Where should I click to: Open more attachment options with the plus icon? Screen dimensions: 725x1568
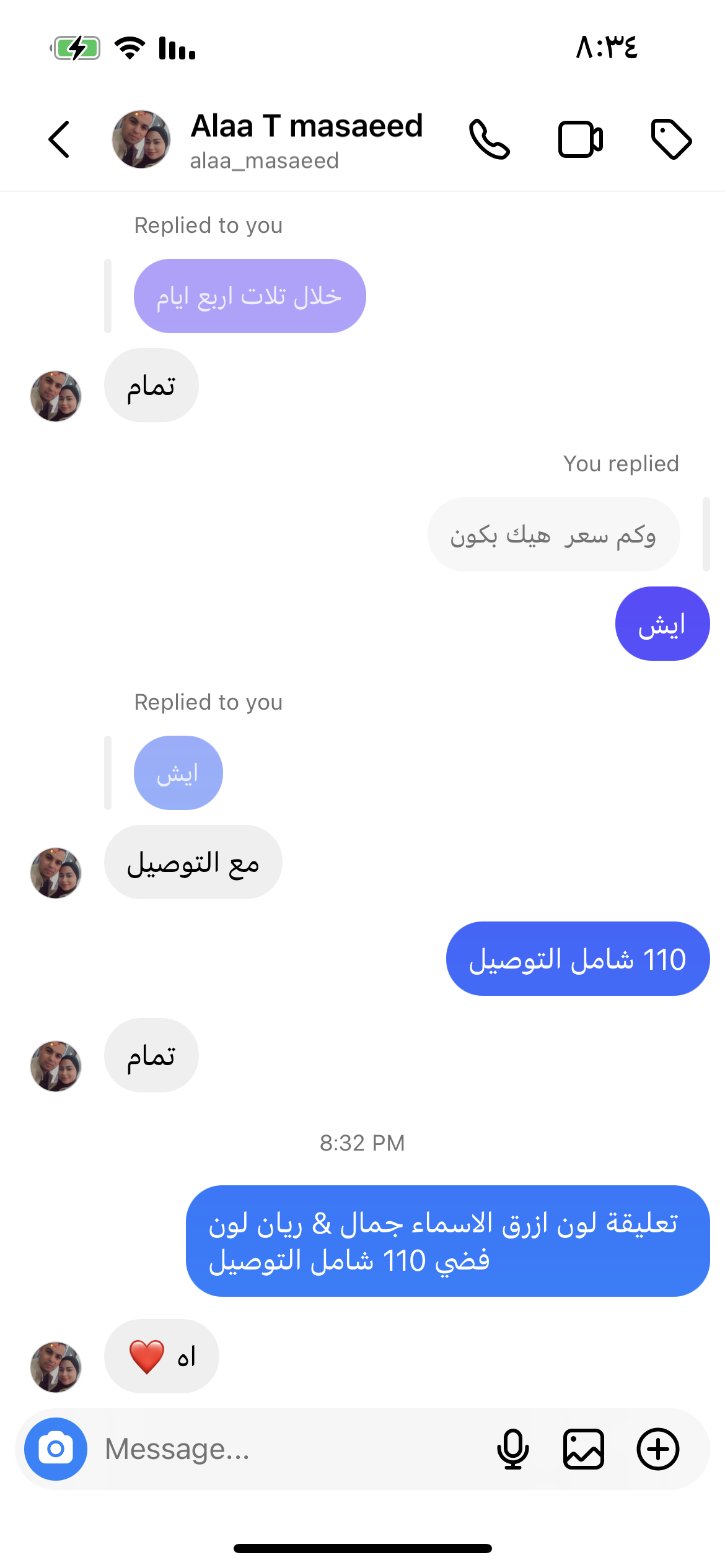(x=658, y=1449)
